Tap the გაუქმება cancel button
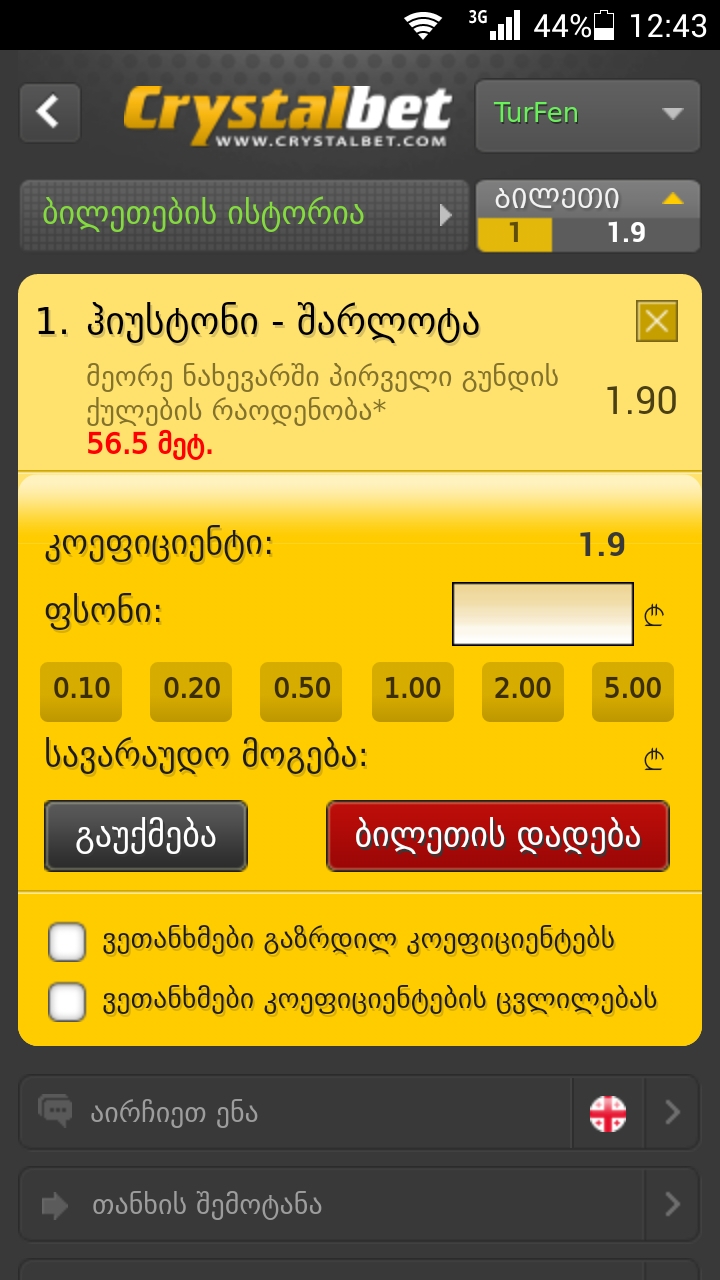Viewport: 720px width, 1280px height. click(146, 836)
